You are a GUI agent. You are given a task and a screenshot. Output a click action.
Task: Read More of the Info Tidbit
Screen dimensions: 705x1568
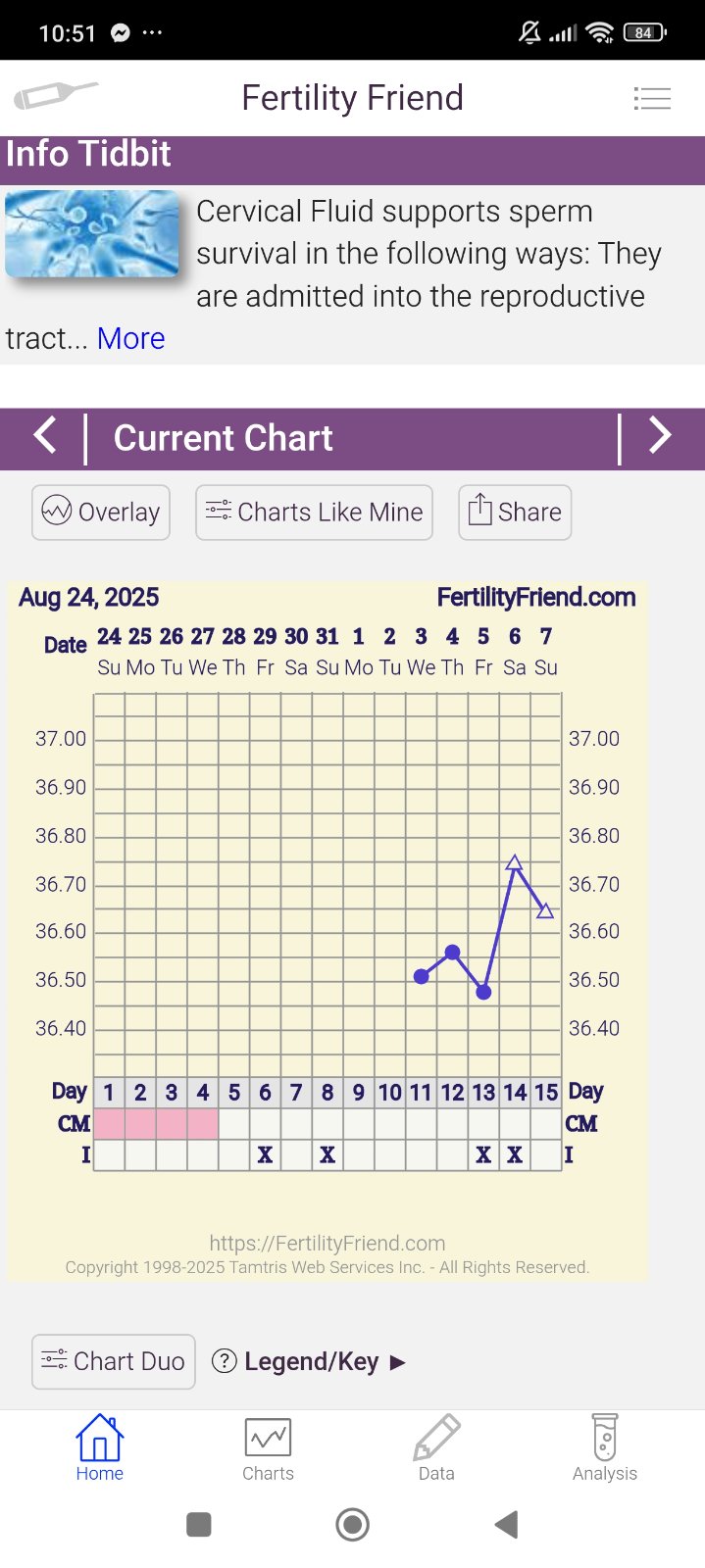click(130, 339)
